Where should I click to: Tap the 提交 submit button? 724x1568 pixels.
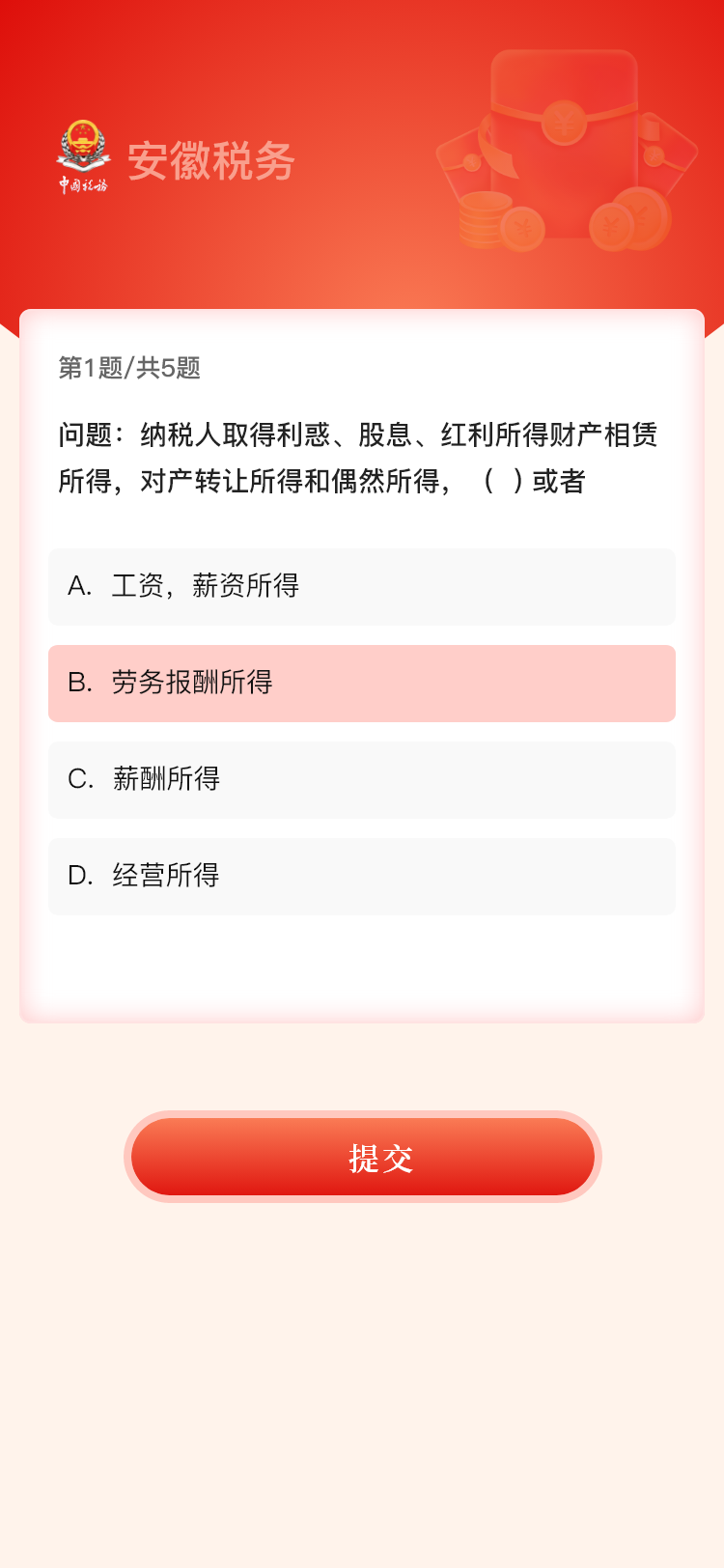pos(362,1157)
